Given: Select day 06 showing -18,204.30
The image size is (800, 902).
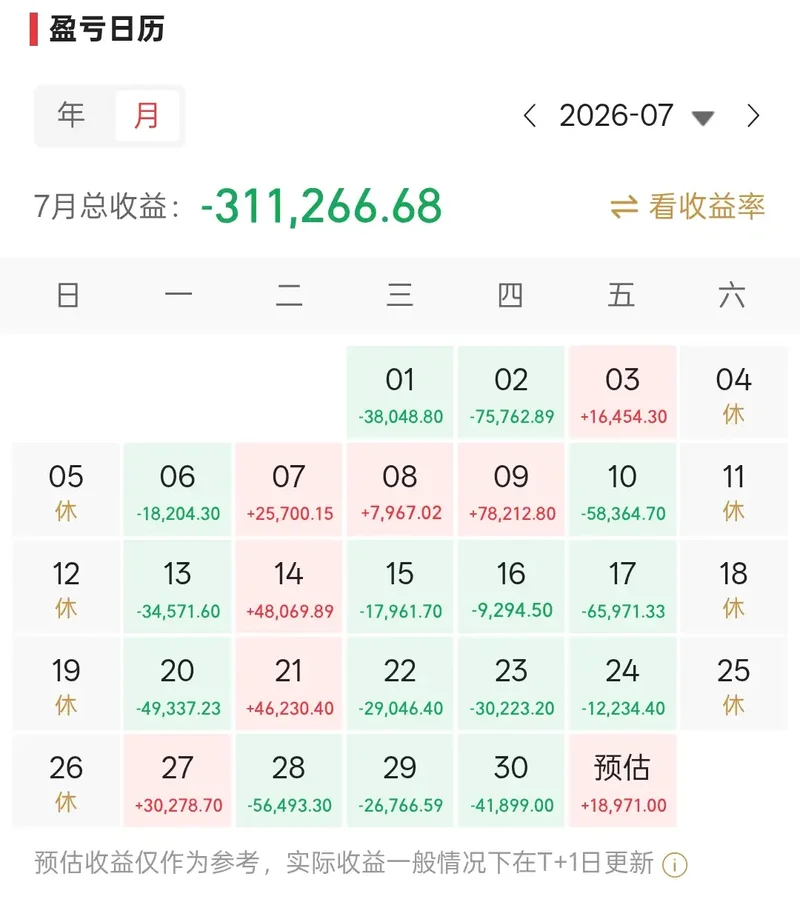Looking at the screenshot, I should coord(178,490).
